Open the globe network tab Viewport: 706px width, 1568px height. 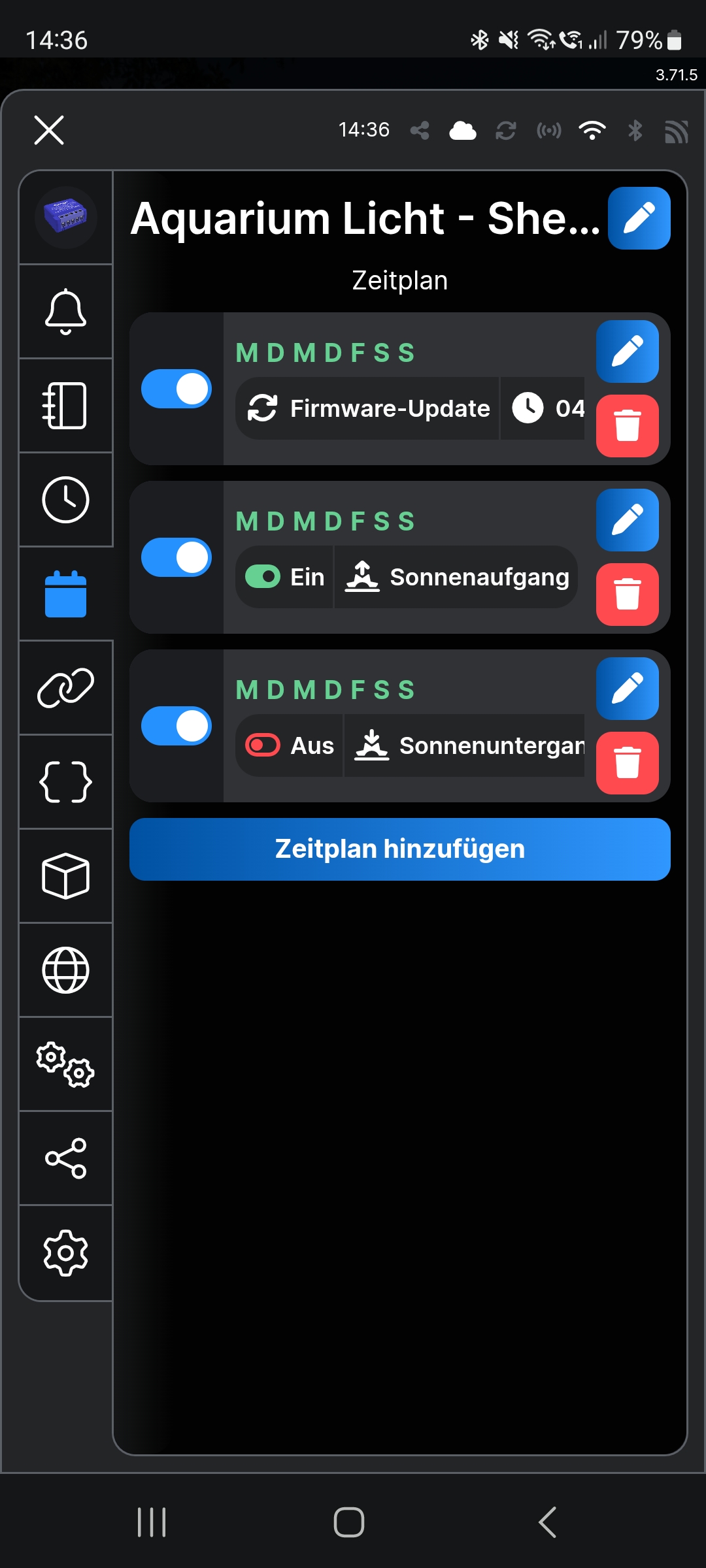tap(65, 970)
